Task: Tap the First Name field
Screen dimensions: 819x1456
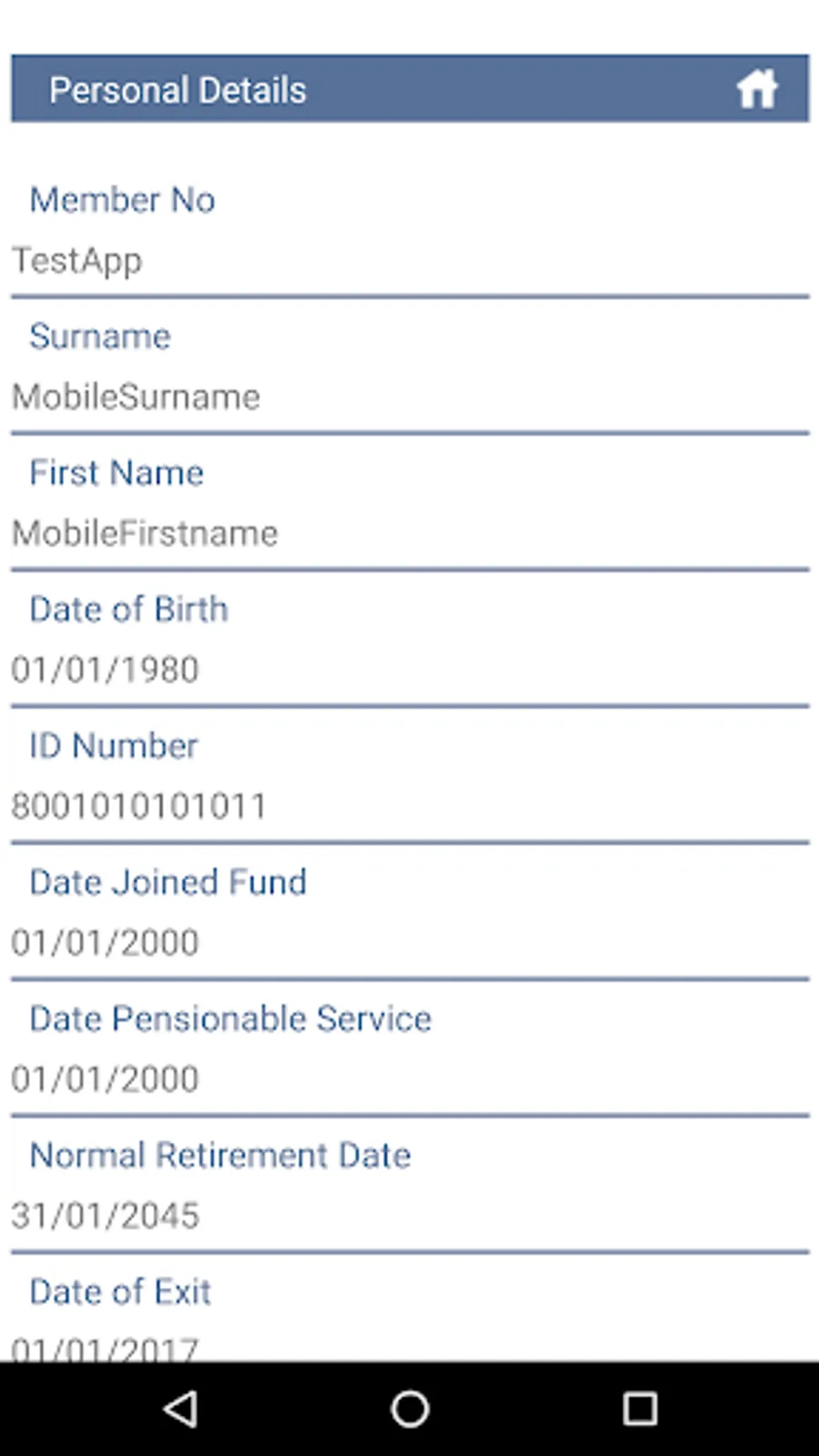Action: tap(409, 534)
